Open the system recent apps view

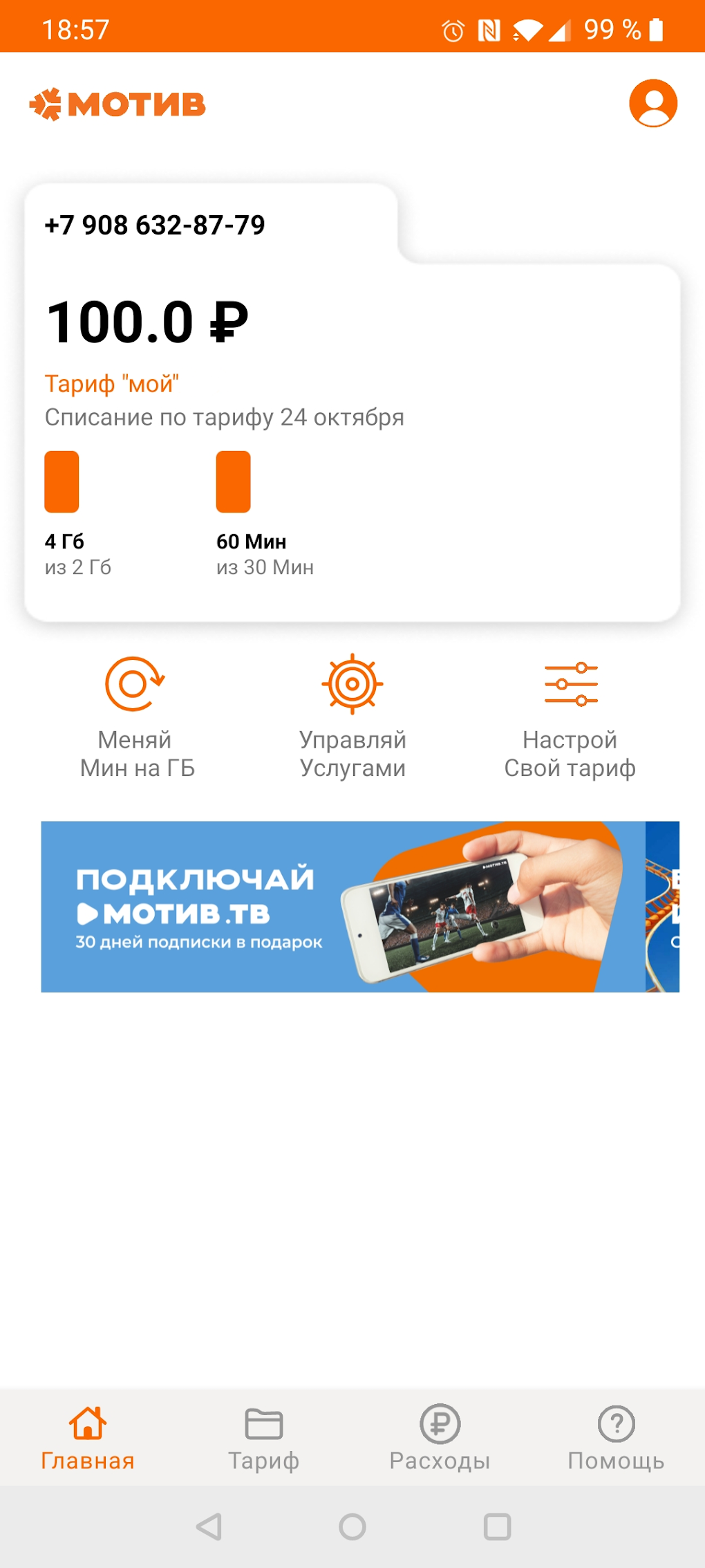497,1527
